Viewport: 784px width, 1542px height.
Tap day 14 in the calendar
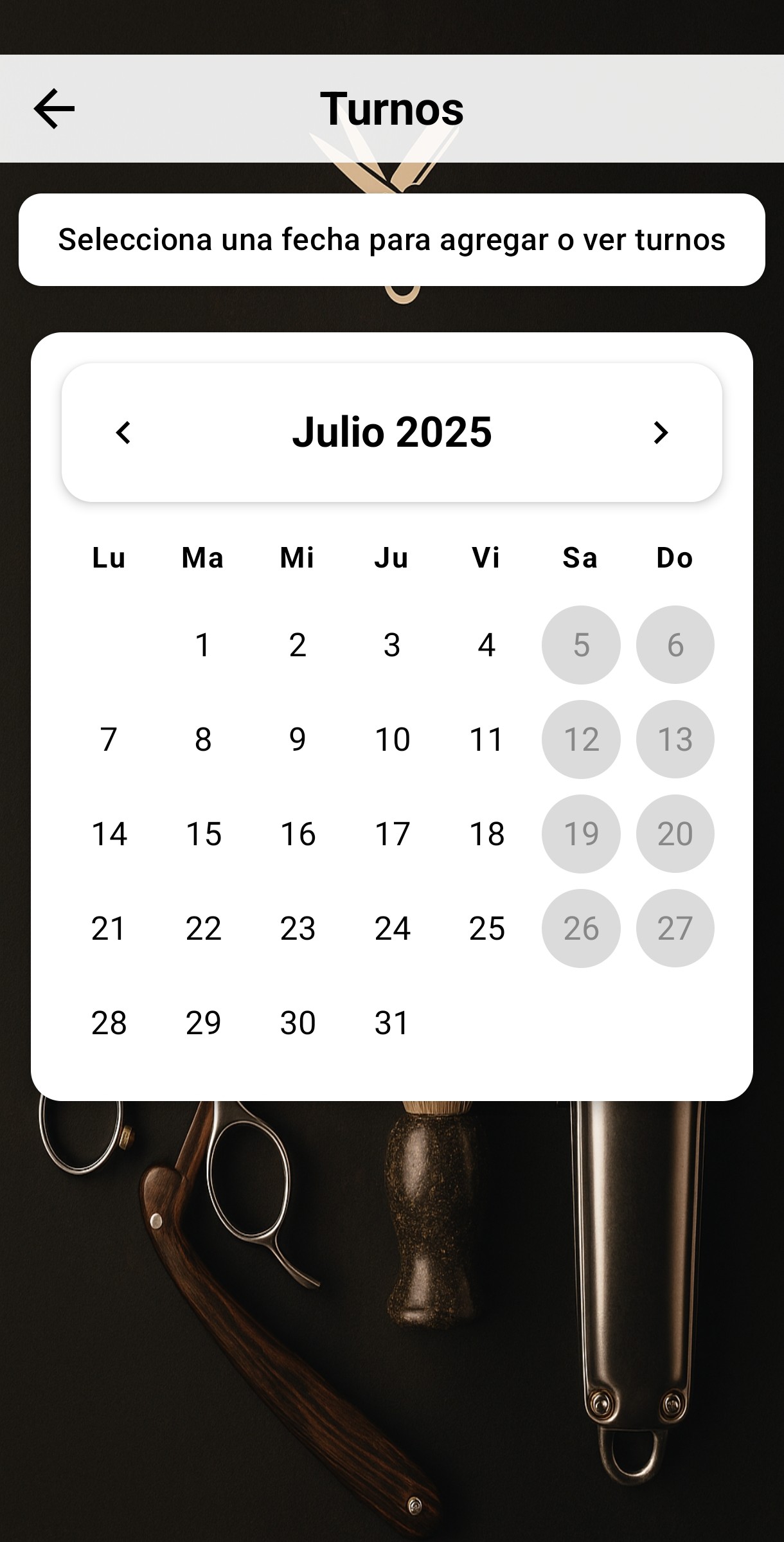click(109, 834)
